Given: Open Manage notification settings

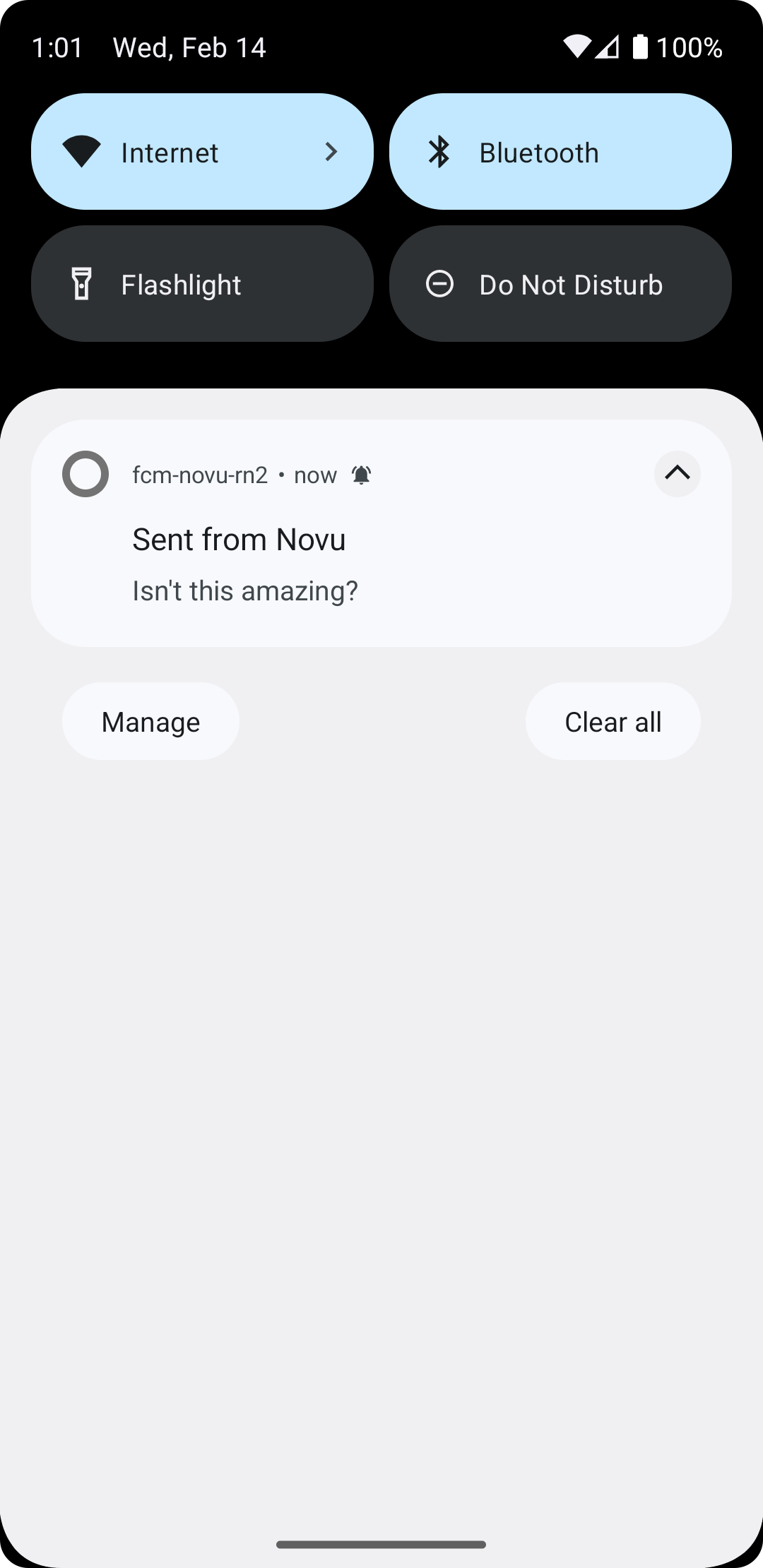Looking at the screenshot, I should click(150, 722).
